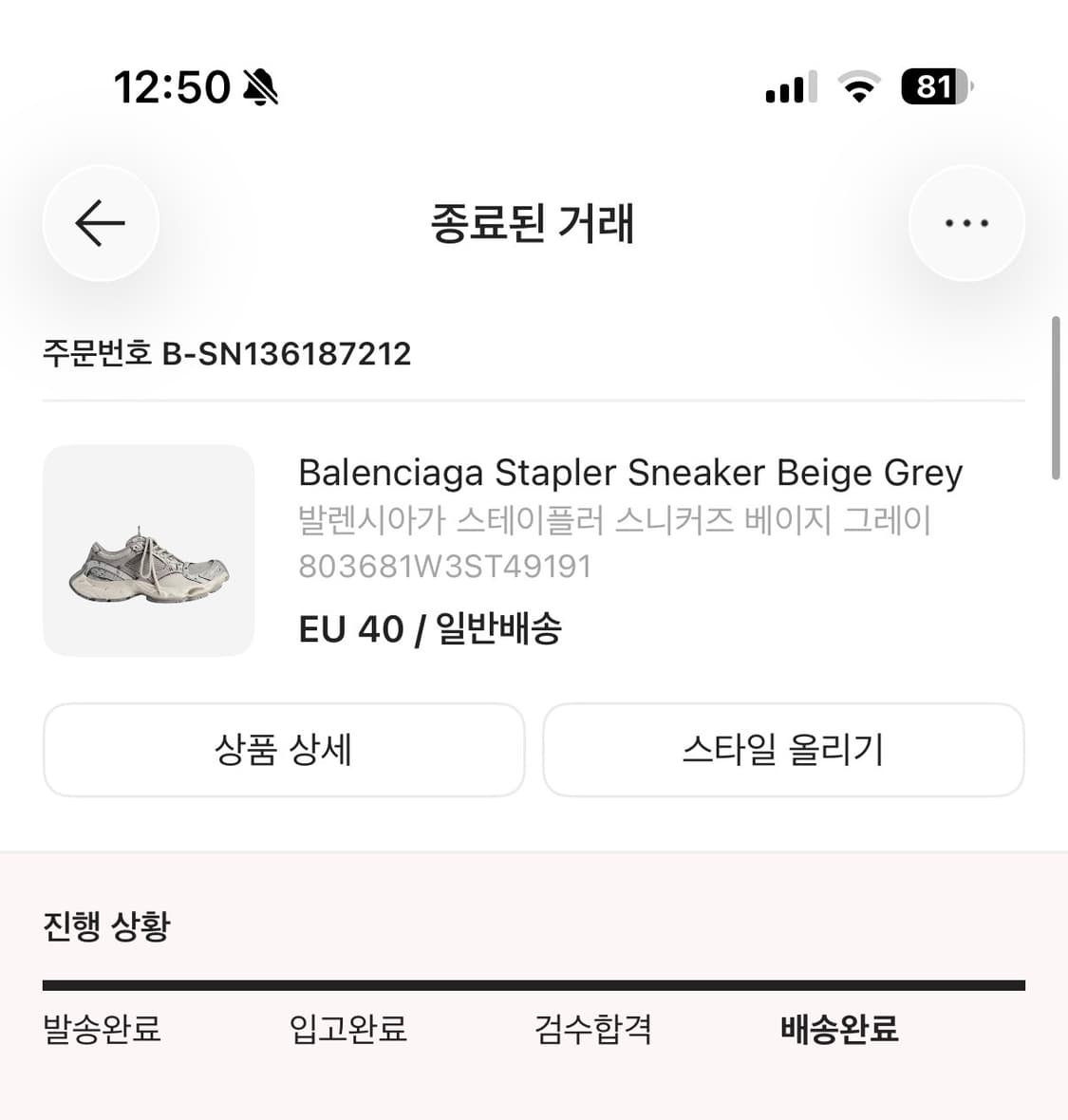Select the Balenciaga Stapler Sneaker title
The height and width of the screenshot is (1120, 1068).
coord(629,472)
